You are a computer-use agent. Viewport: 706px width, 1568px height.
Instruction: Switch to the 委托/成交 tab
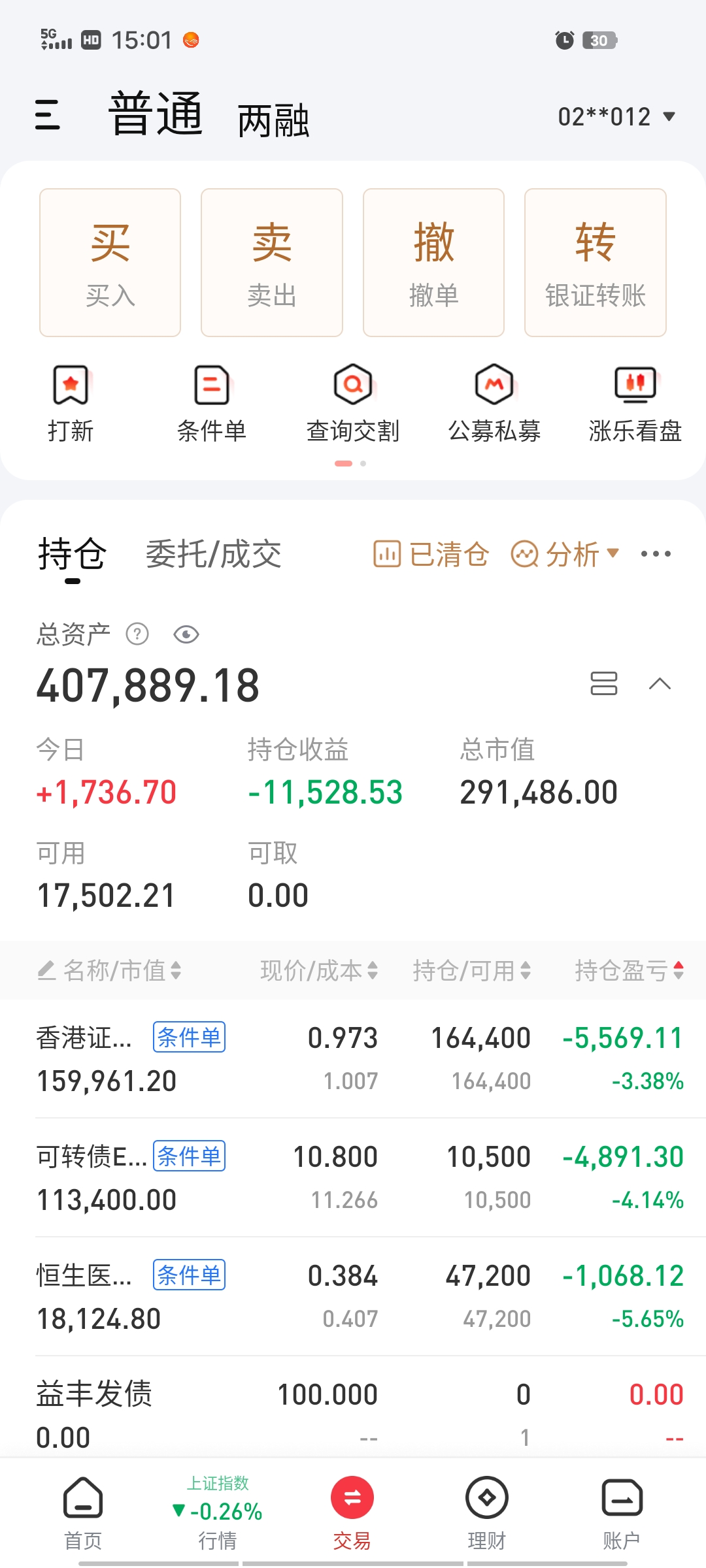[x=213, y=555]
